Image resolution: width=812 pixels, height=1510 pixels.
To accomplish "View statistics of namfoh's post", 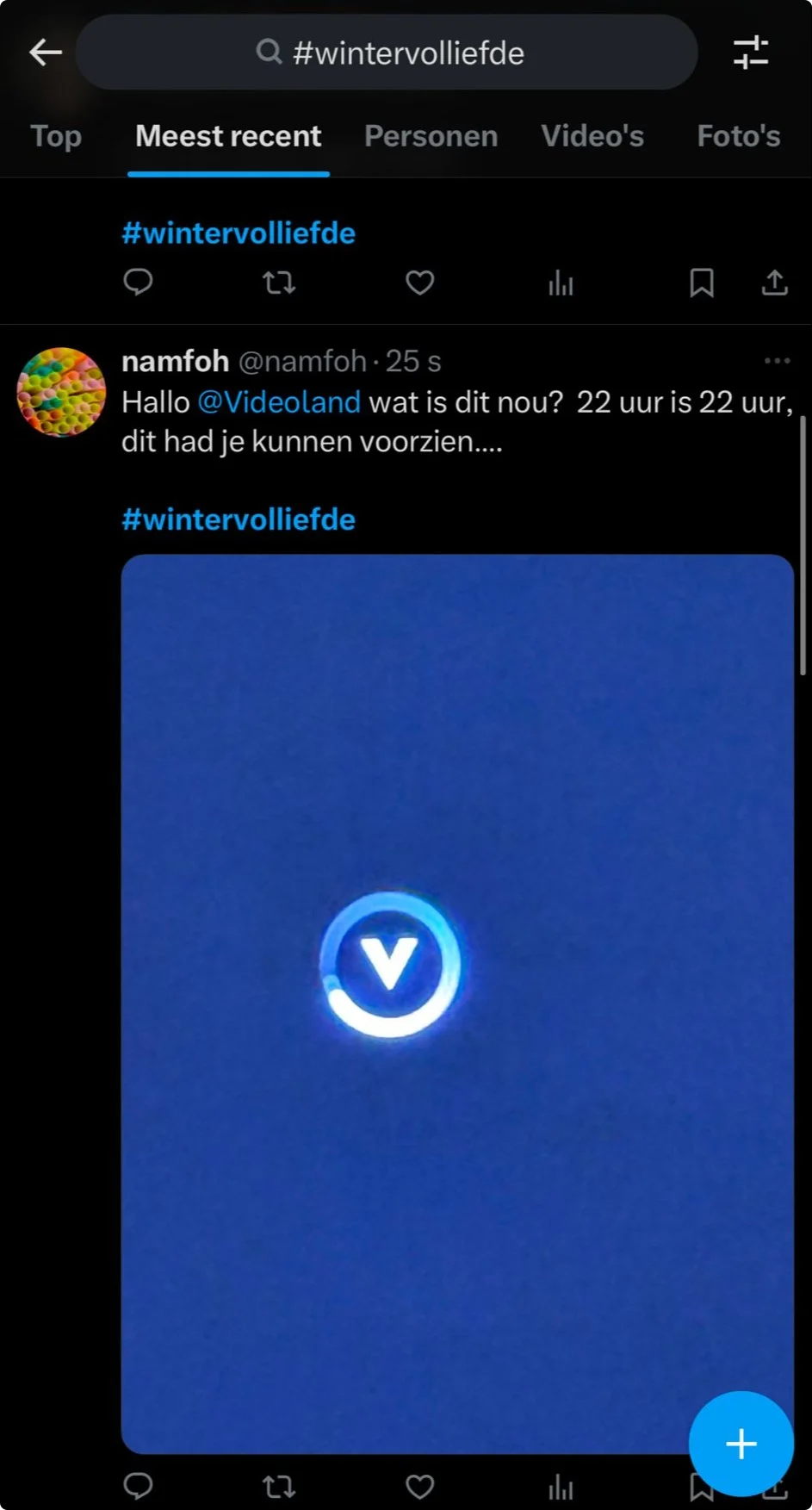I will [561, 1486].
